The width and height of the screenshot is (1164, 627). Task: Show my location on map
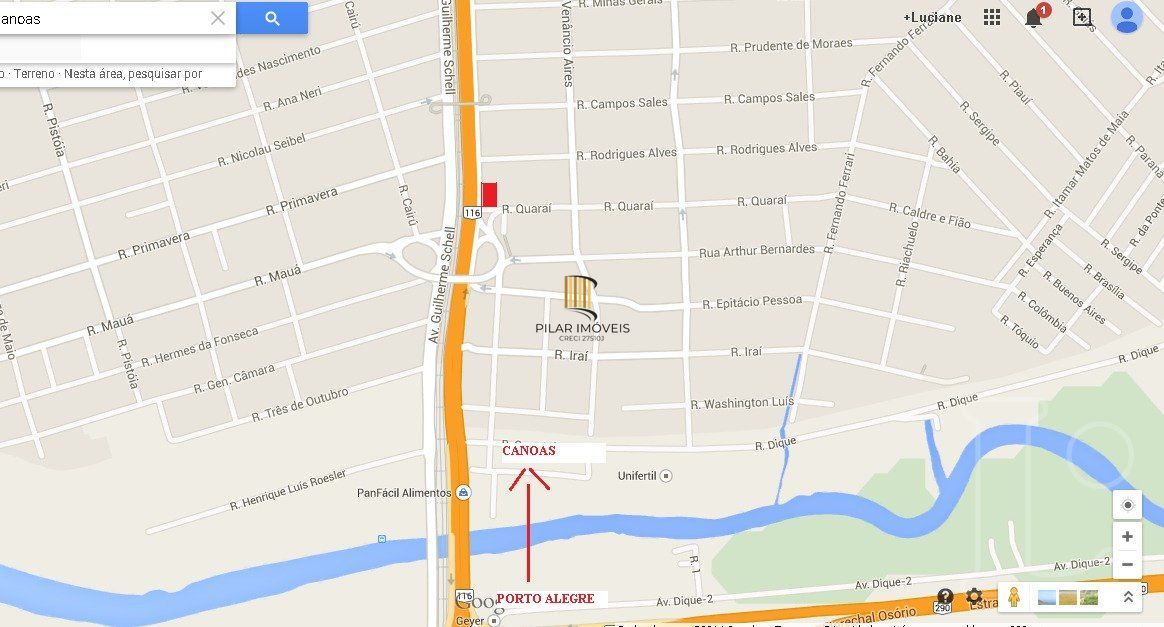click(x=1127, y=505)
